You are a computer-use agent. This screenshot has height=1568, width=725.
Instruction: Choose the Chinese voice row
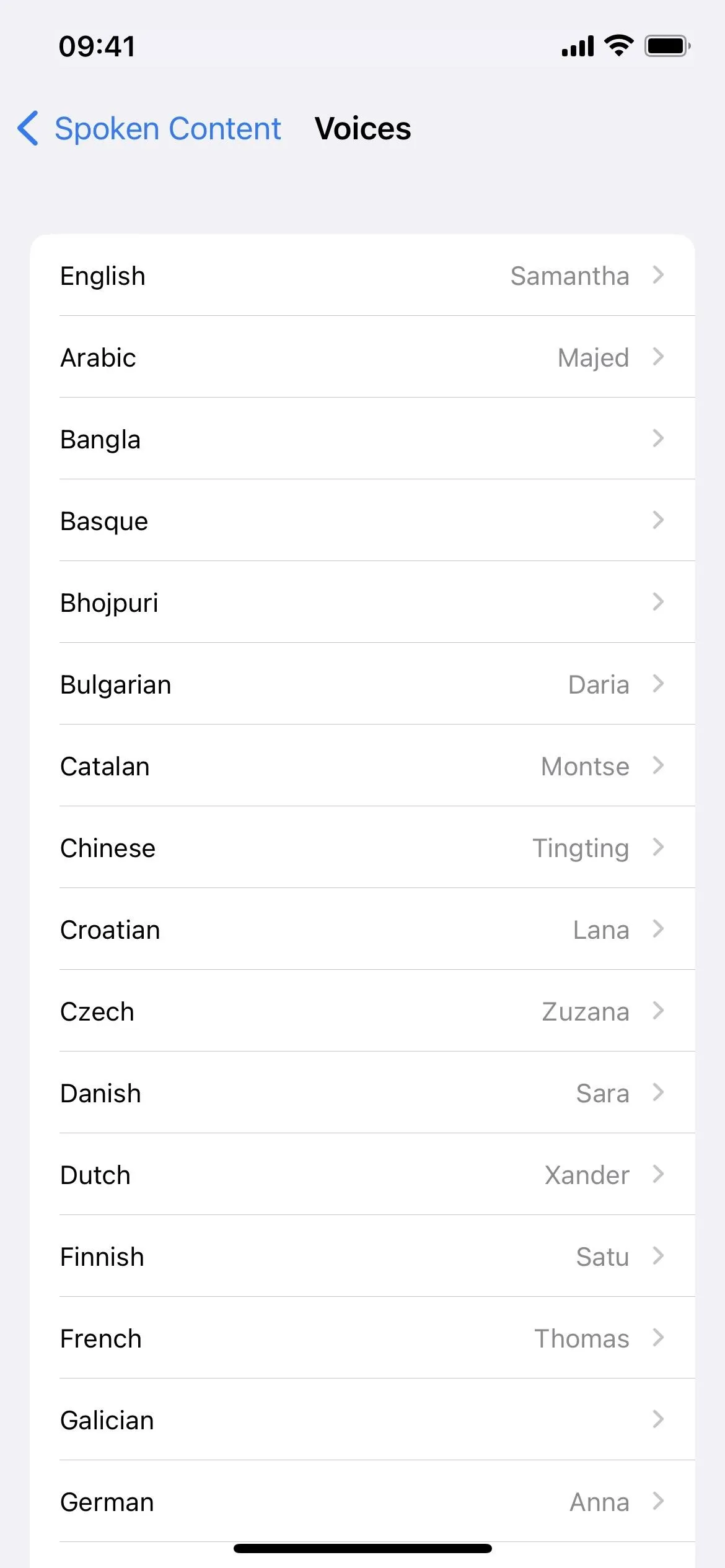tap(362, 847)
